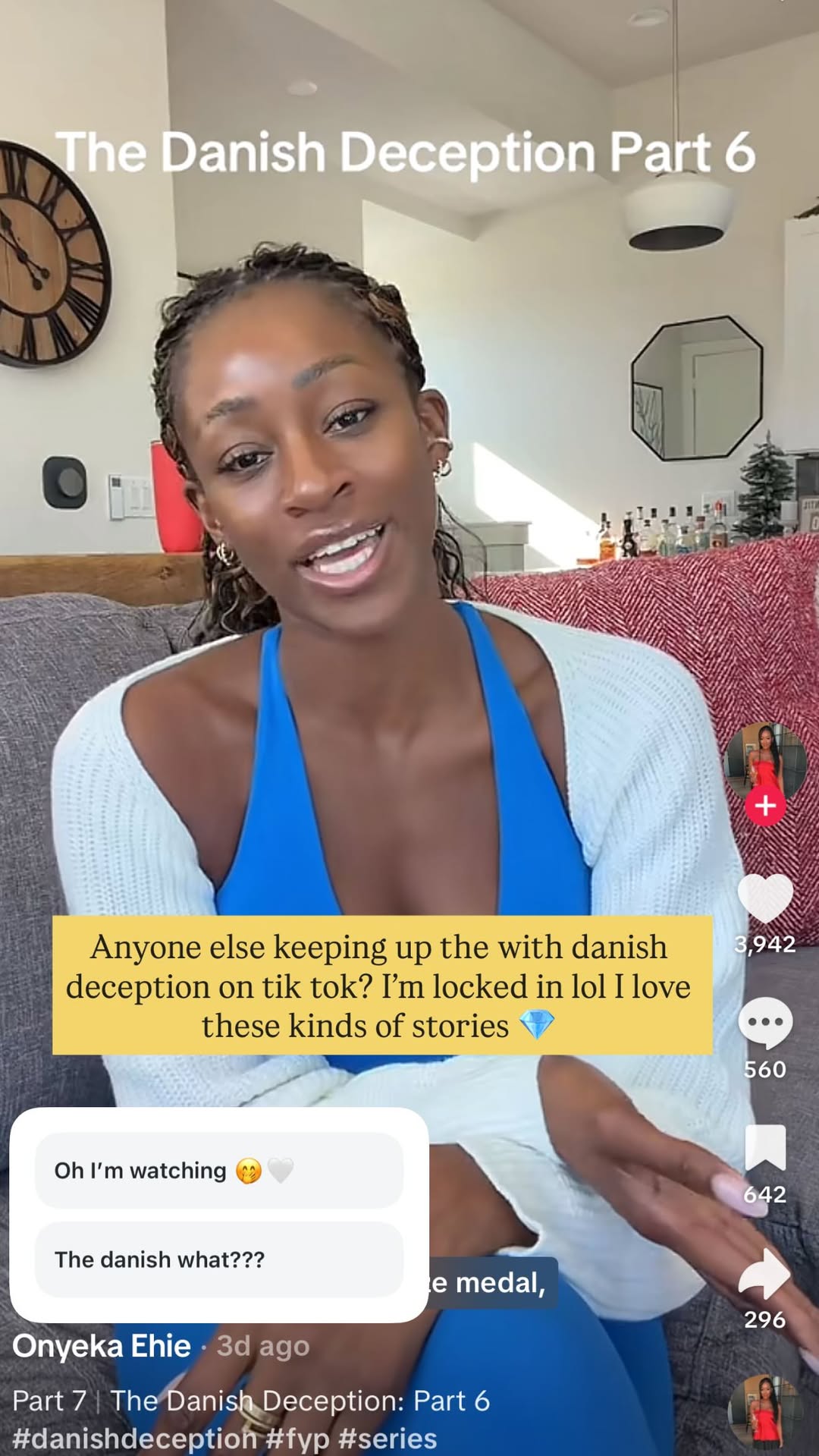
Task: Vote "Oh I'm watching" in the poll
Action: (x=219, y=1171)
